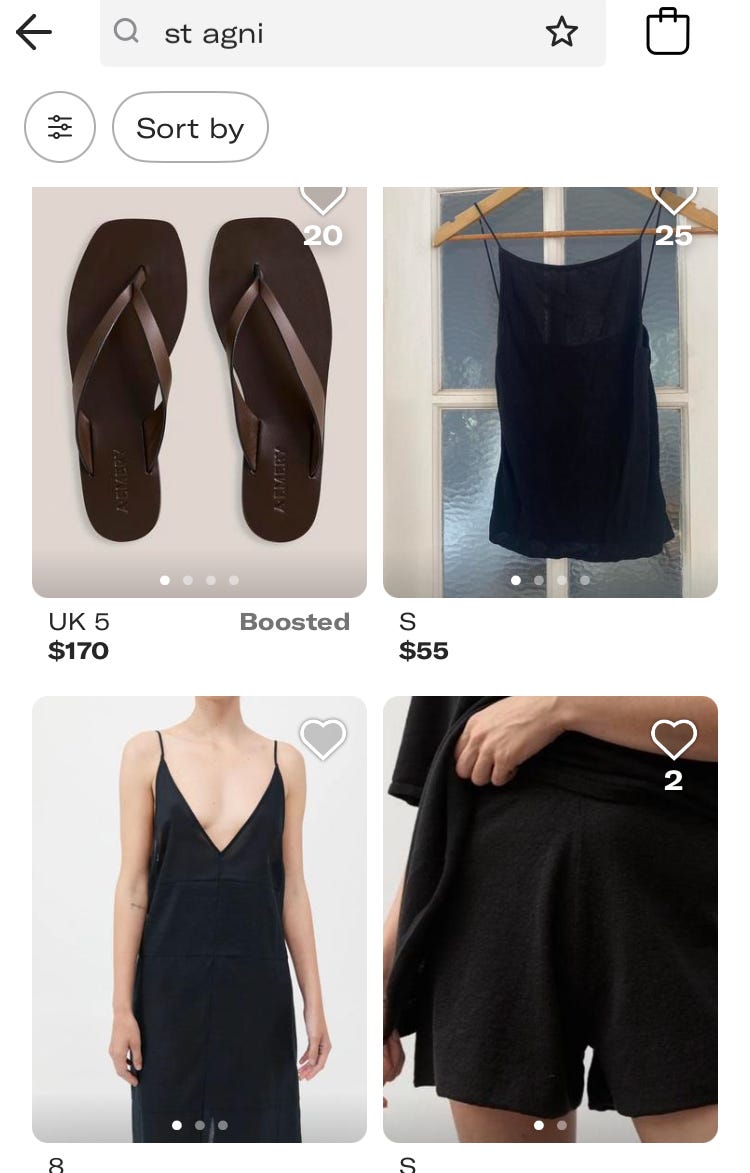750x1173 pixels.
Task: Tap the "st agni" search field
Action: (330, 33)
